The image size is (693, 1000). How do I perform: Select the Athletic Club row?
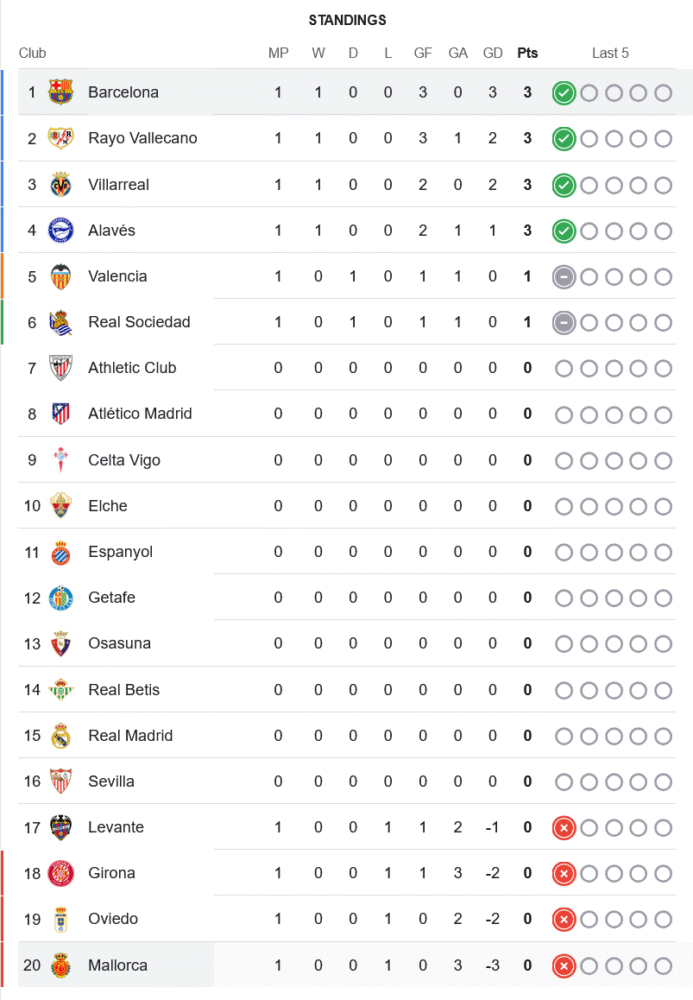[131, 368]
